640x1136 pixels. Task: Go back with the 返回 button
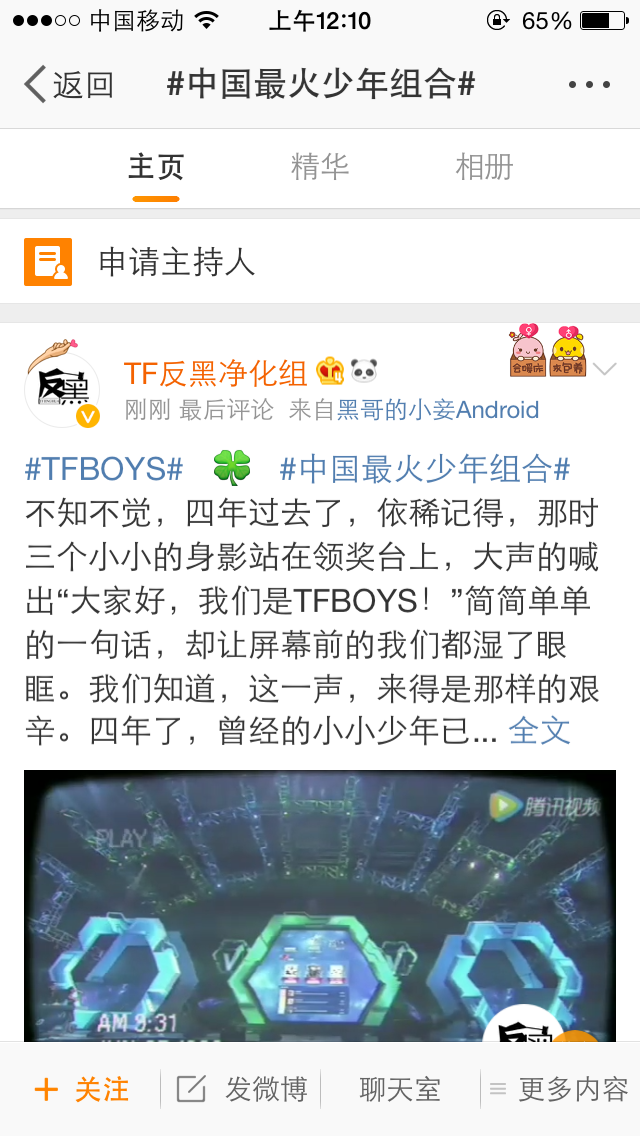[x=68, y=85]
